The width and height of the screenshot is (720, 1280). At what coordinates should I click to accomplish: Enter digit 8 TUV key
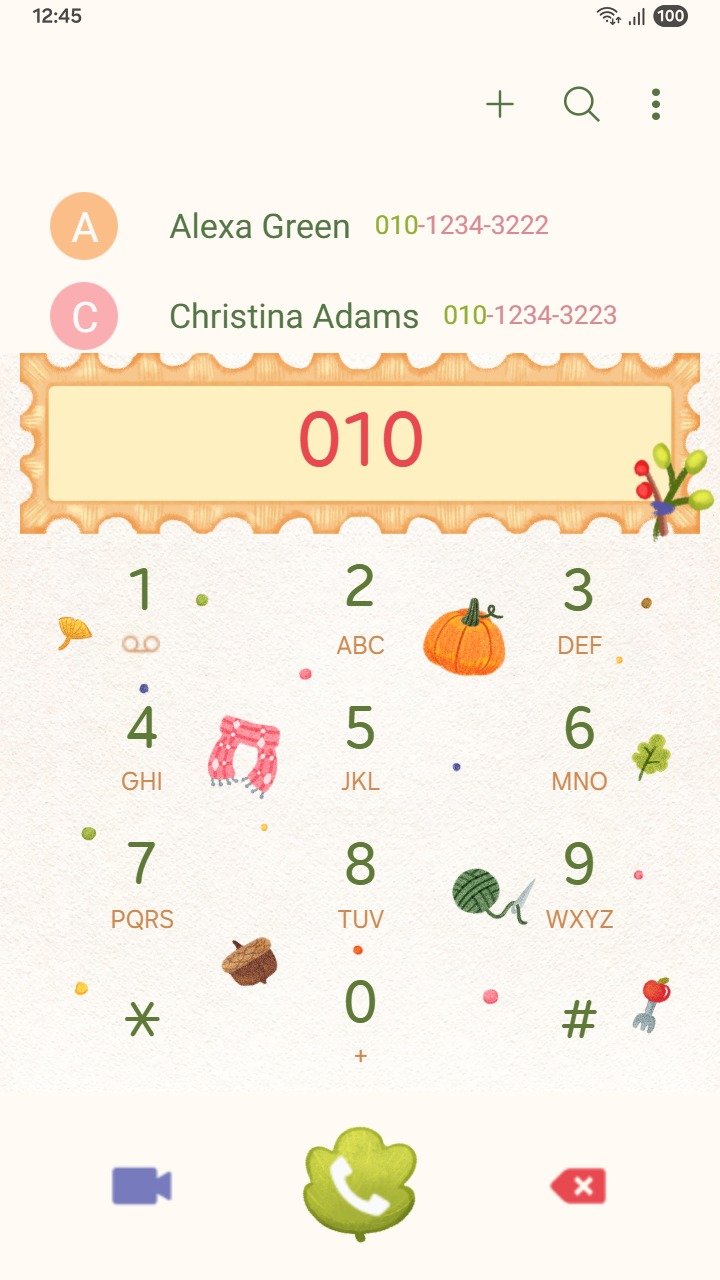pos(360,882)
